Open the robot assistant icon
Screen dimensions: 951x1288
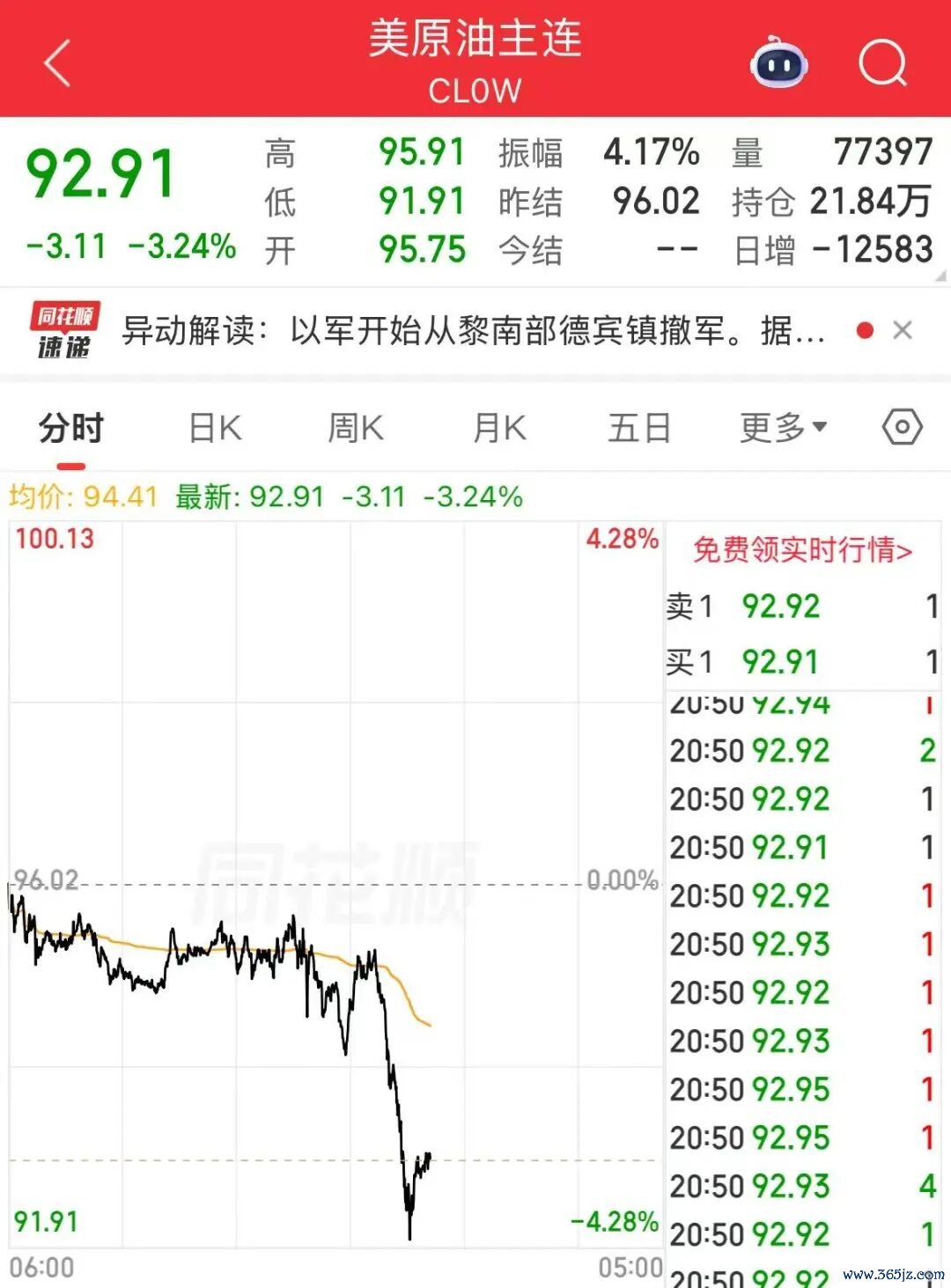pos(778,63)
